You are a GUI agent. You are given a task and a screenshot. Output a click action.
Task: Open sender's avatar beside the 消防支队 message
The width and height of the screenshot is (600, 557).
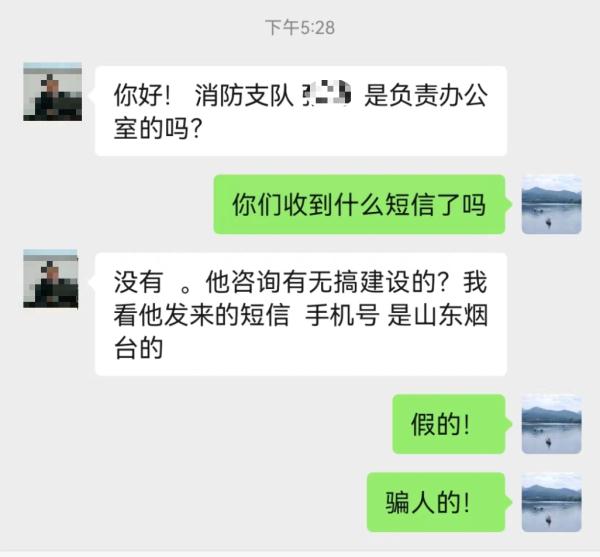click(52, 94)
